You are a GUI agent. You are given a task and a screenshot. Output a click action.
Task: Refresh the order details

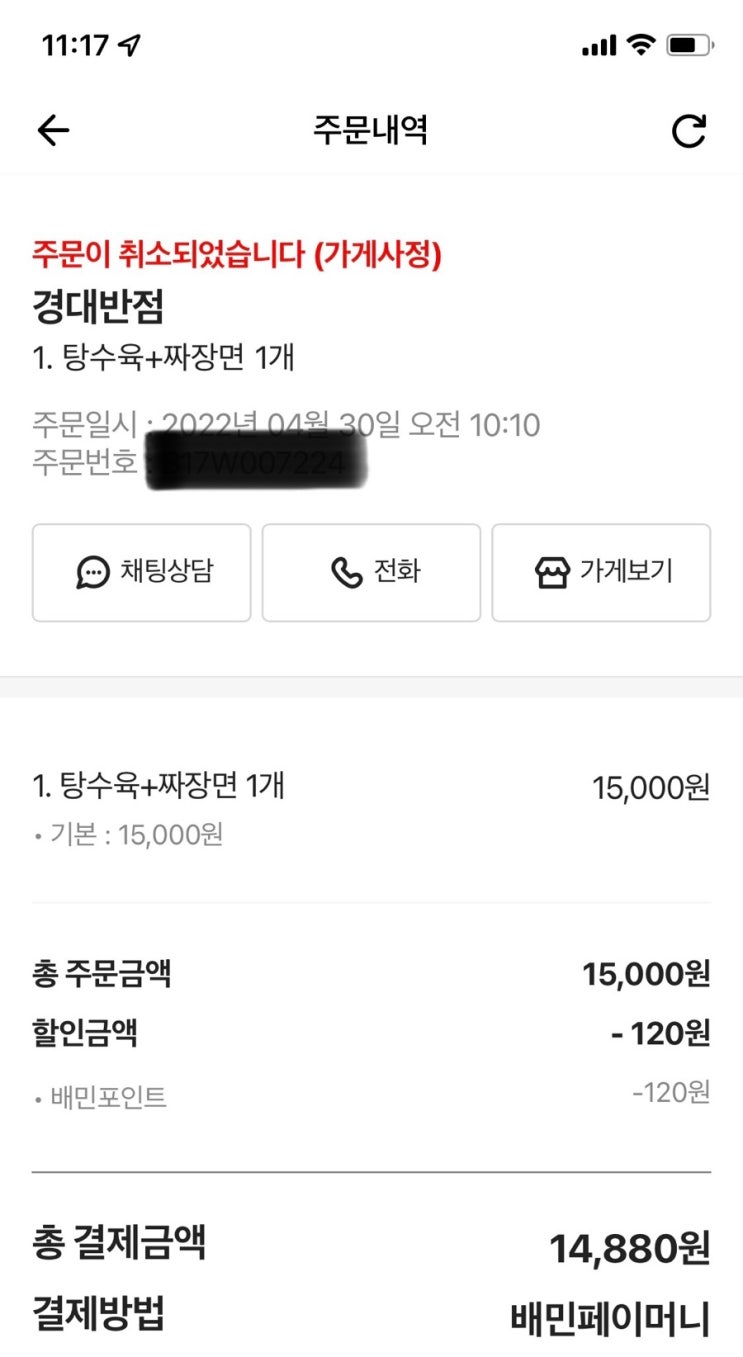pos(688,131)
